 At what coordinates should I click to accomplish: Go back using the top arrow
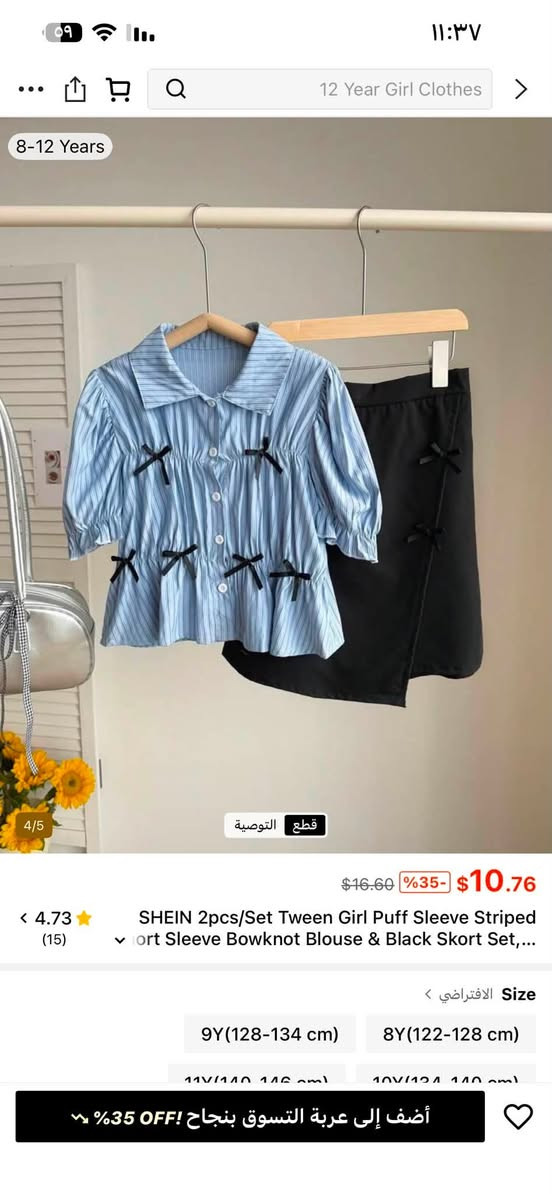tap(521, 89)
